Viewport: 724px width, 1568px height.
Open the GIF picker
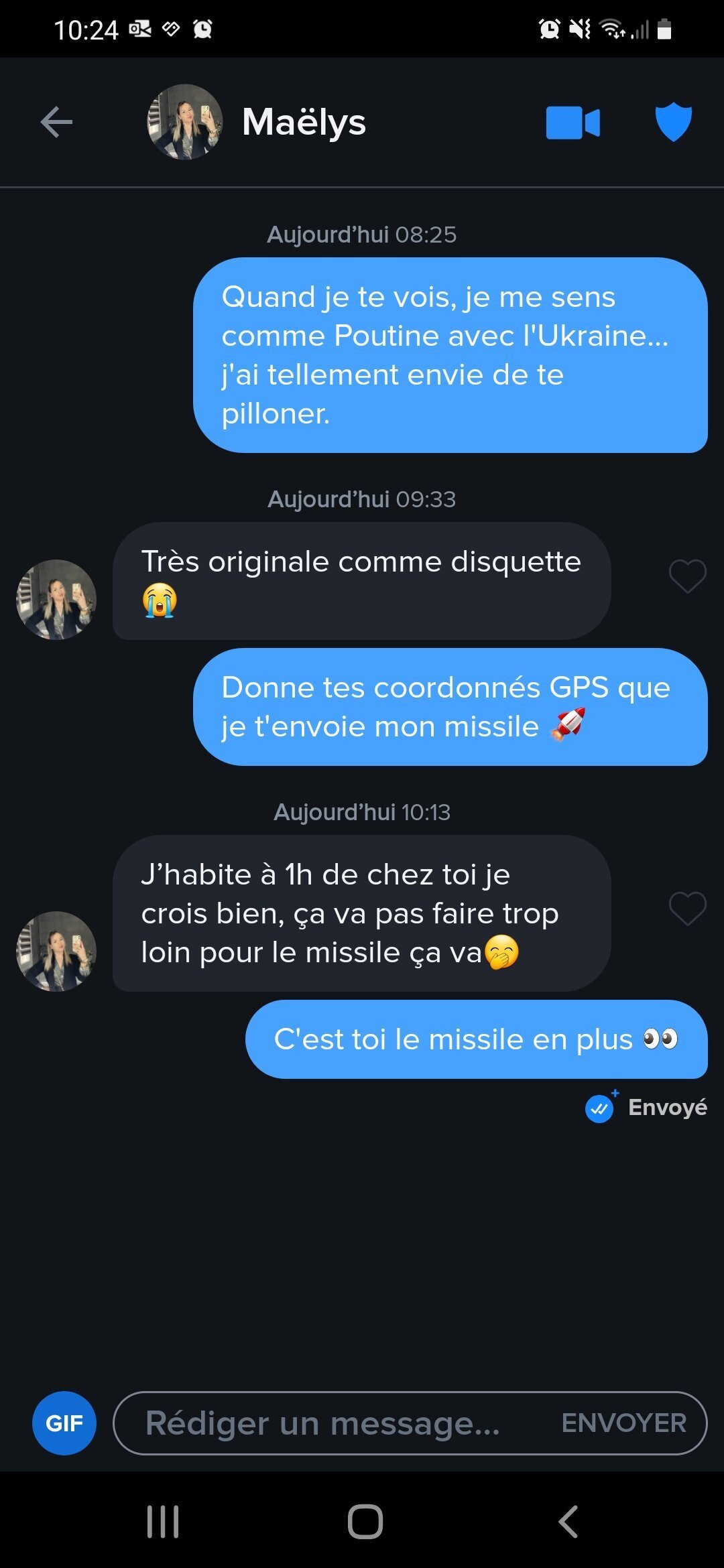(x=64, y=1423)
